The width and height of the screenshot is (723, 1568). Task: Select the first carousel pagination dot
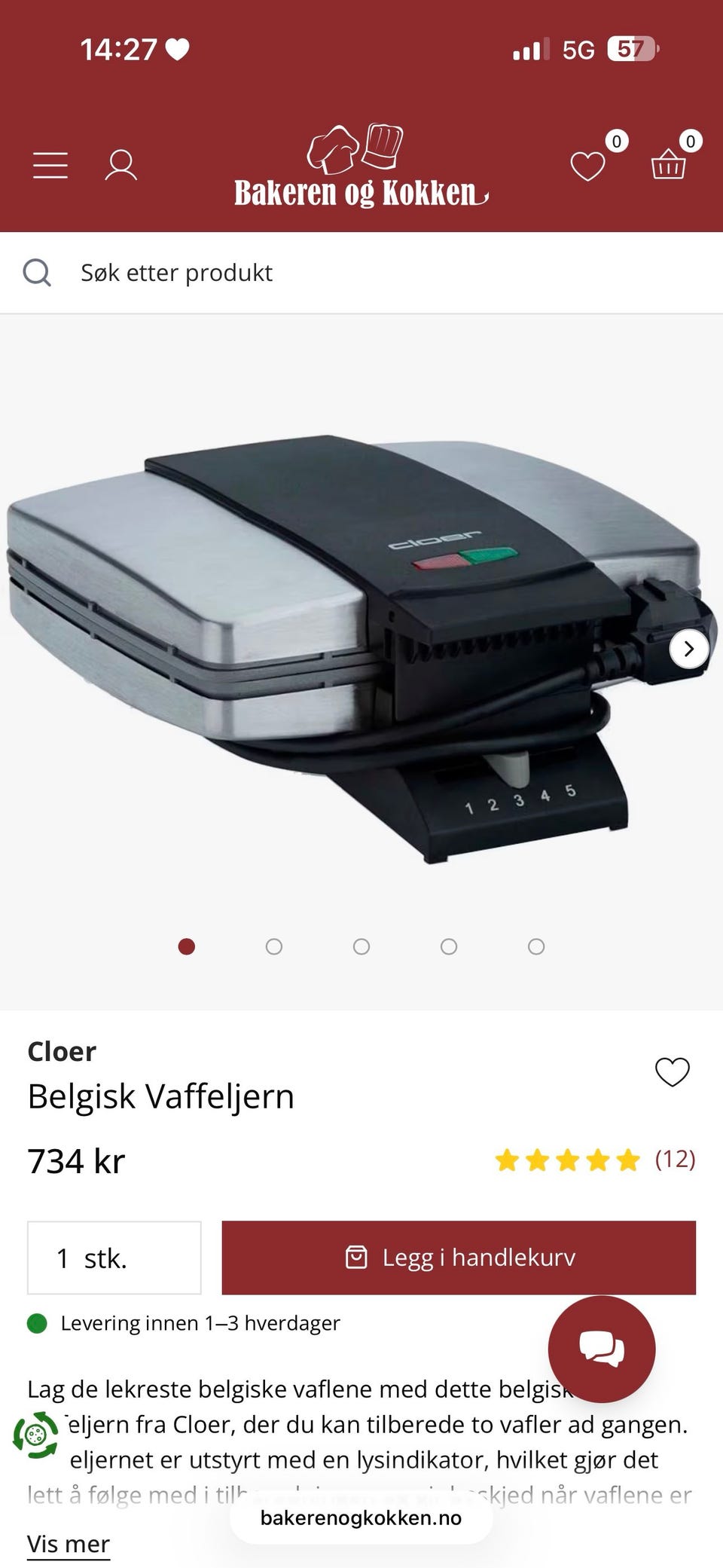(x=187, y=946)
